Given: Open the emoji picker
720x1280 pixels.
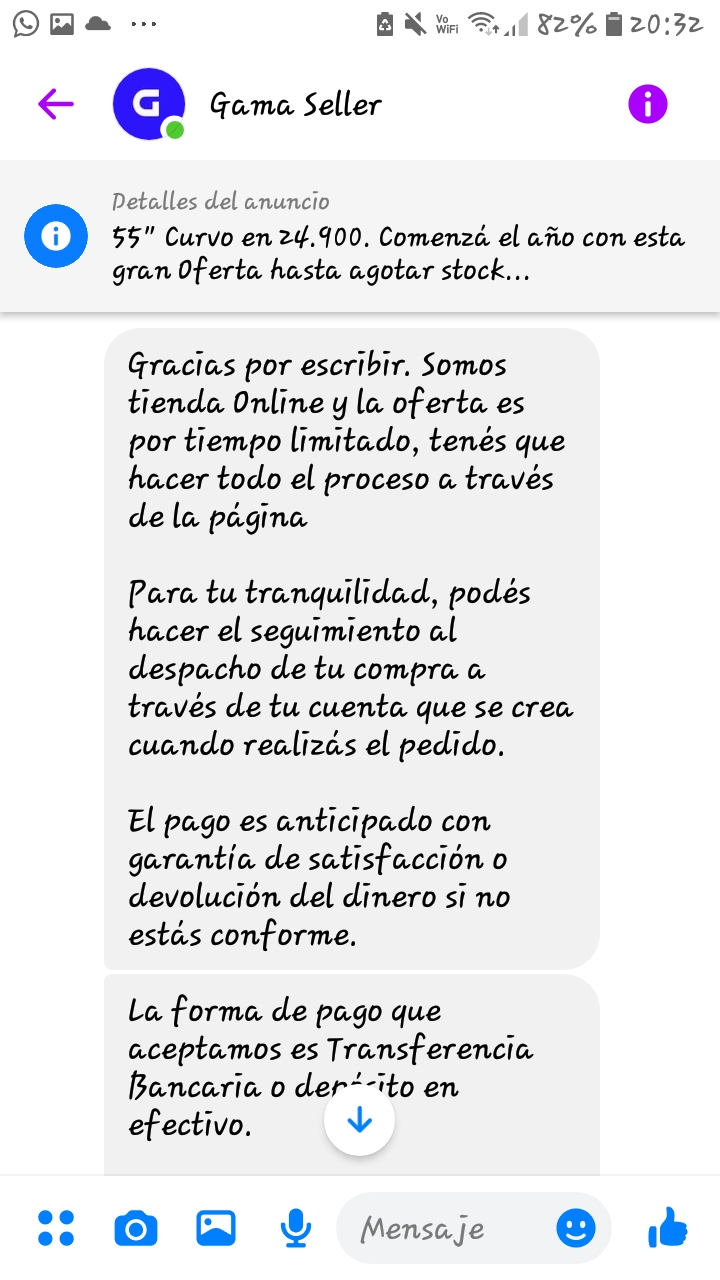Looking at the screenshot, I should [x=575, y=1228].
